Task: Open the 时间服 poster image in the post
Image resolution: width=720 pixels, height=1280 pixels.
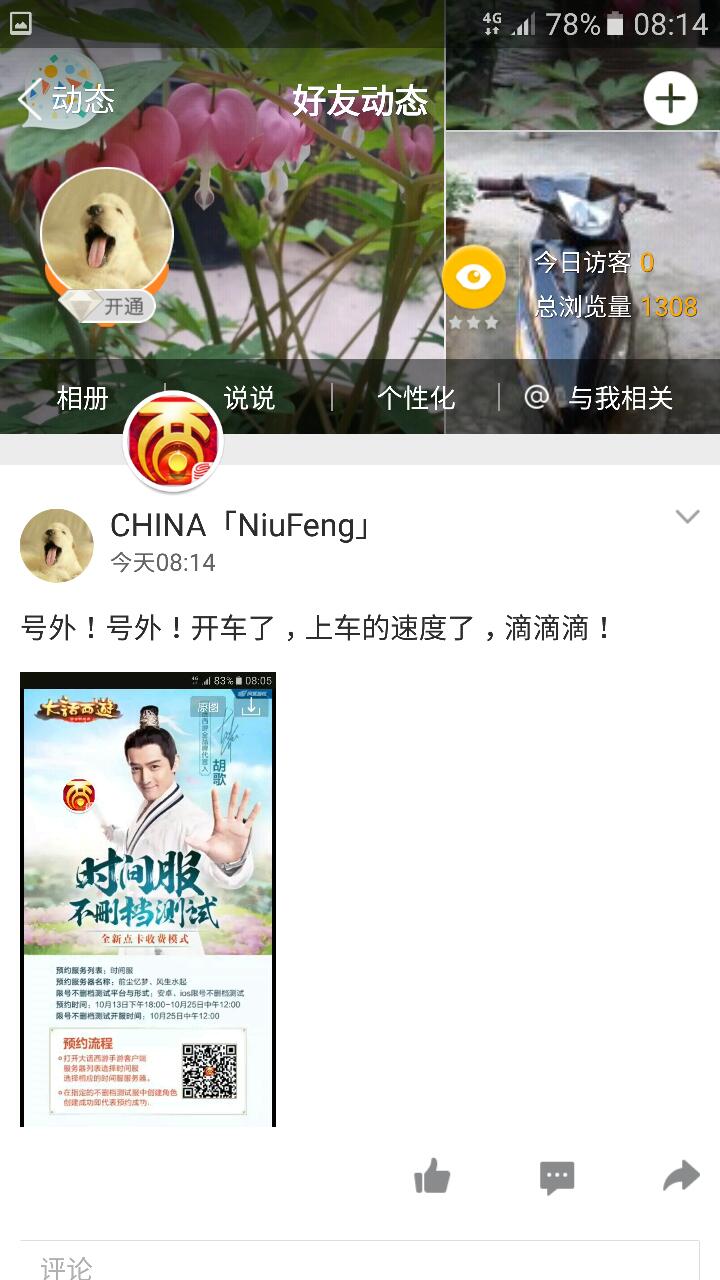Action: coord(148,899)
